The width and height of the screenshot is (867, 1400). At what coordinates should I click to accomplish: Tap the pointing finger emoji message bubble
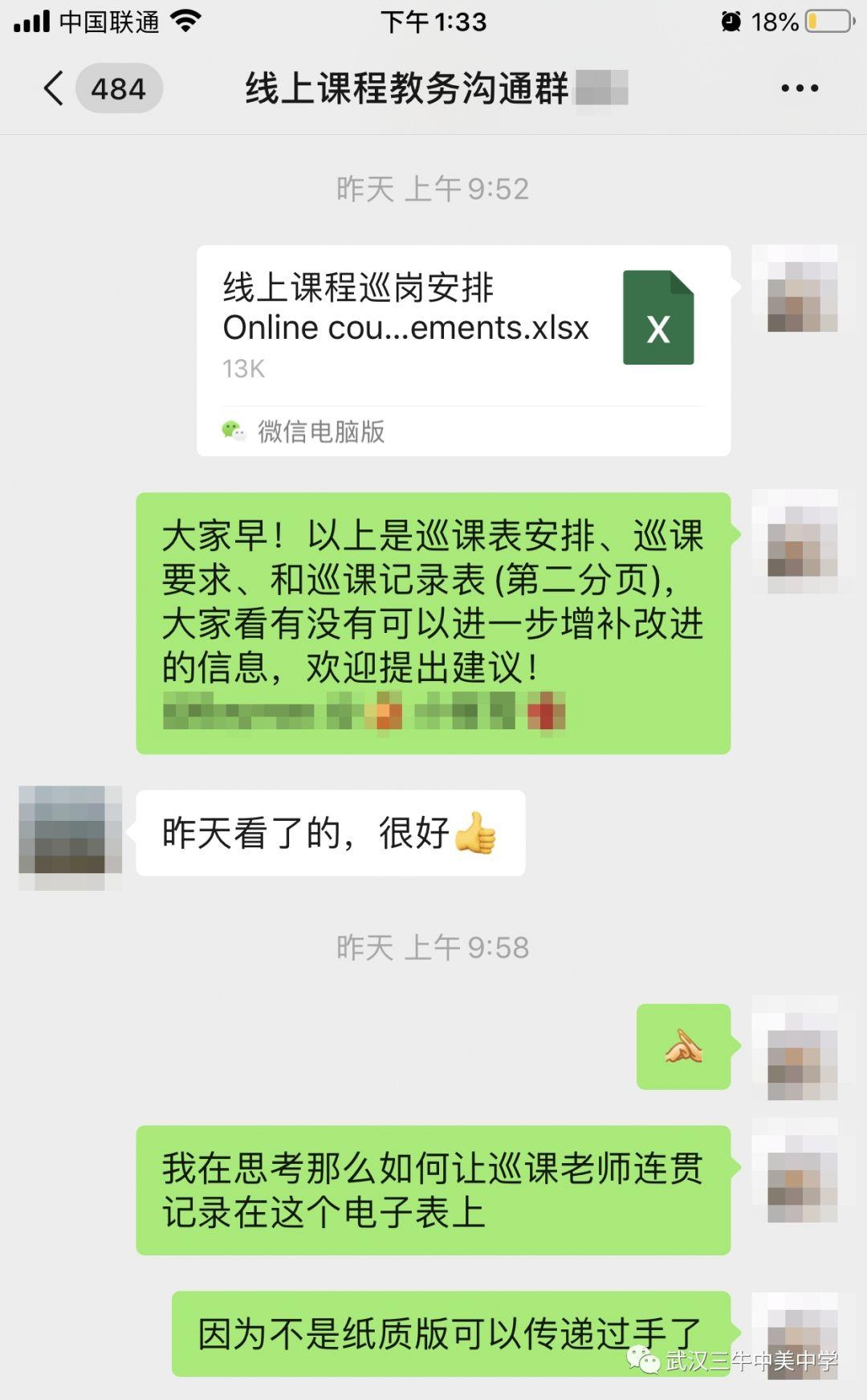click(x=683, y=1048)
